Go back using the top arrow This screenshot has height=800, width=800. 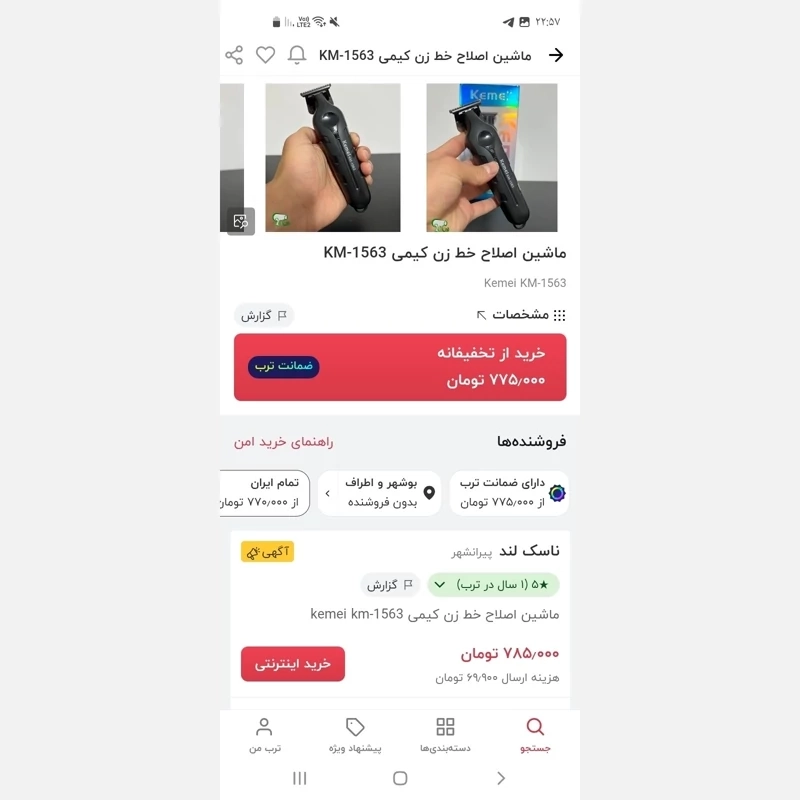pos(557,55)
